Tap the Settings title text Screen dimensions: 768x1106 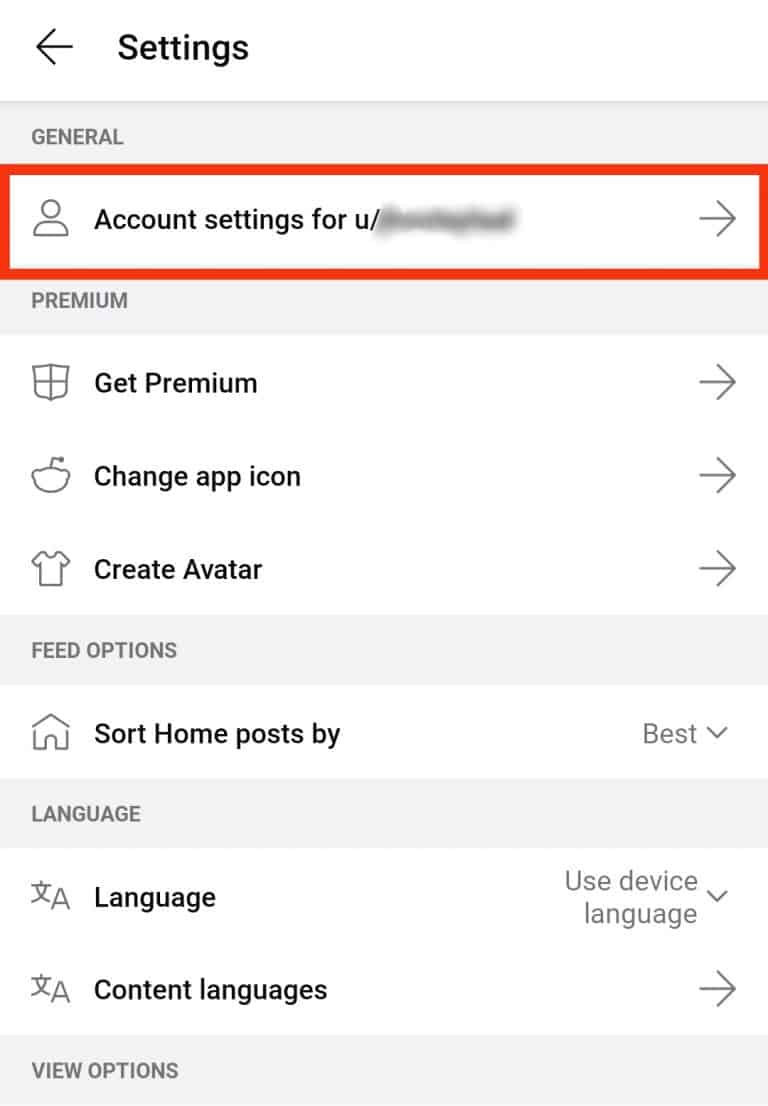click(184, 47)
